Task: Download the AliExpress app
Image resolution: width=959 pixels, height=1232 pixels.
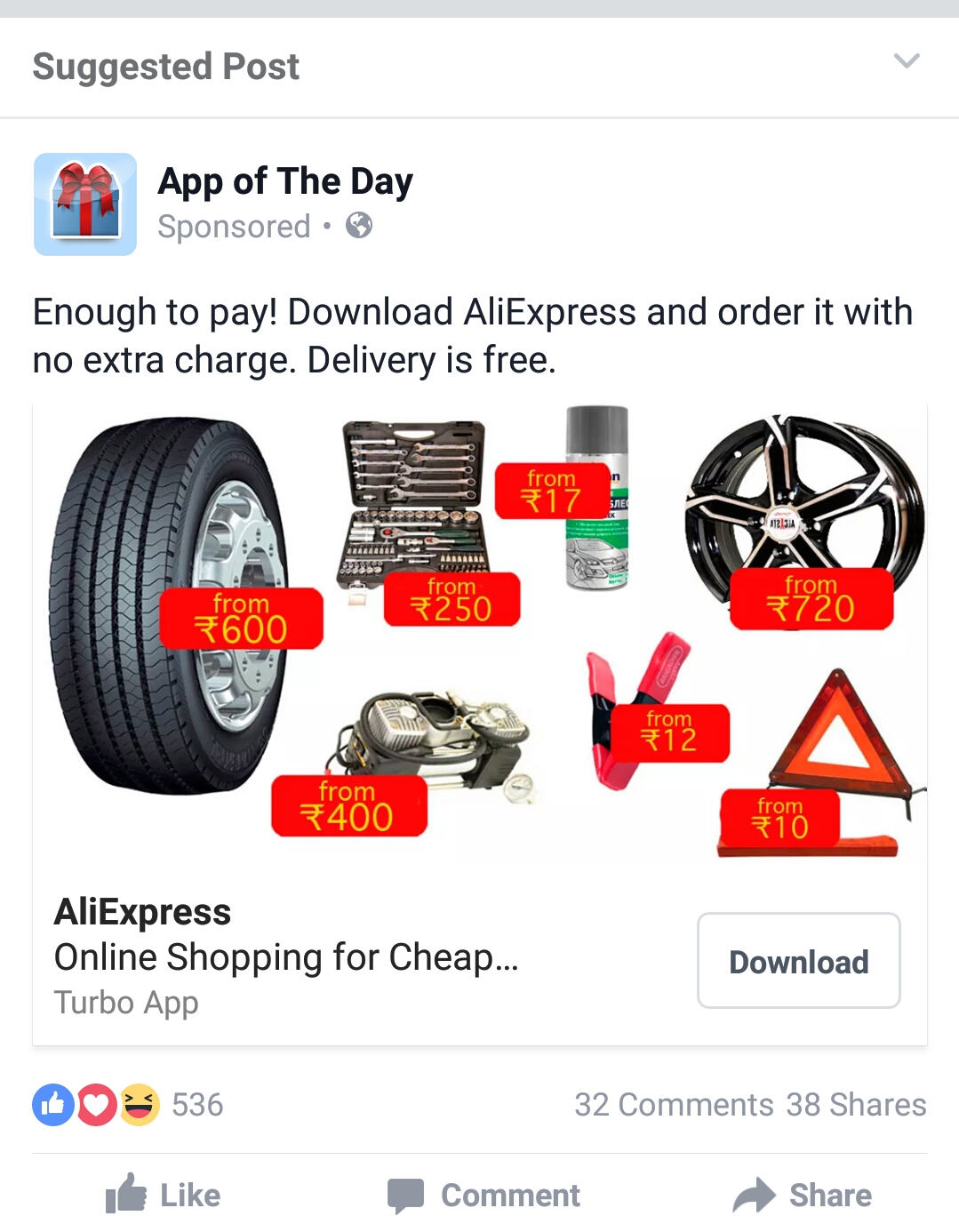Action: pos(798,961)
